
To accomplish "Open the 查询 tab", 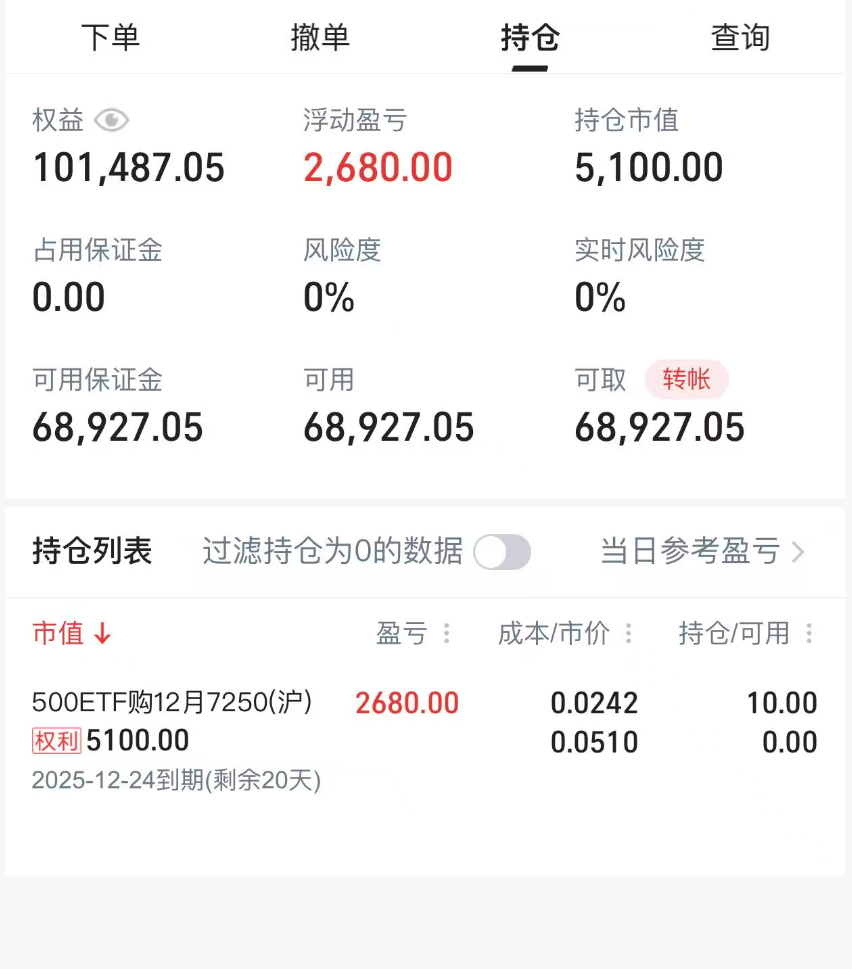I will click(x=740, y=38).
